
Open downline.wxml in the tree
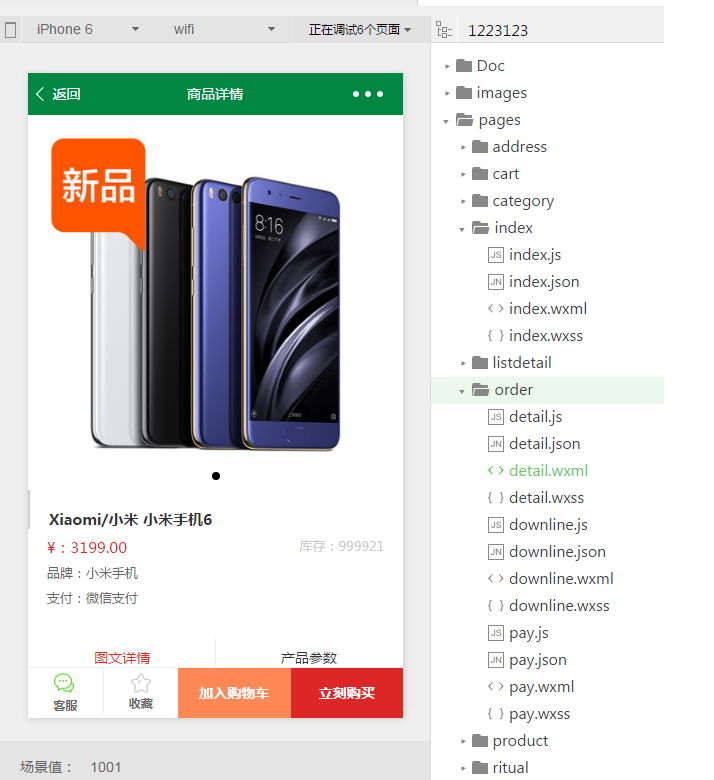point(560,578)
